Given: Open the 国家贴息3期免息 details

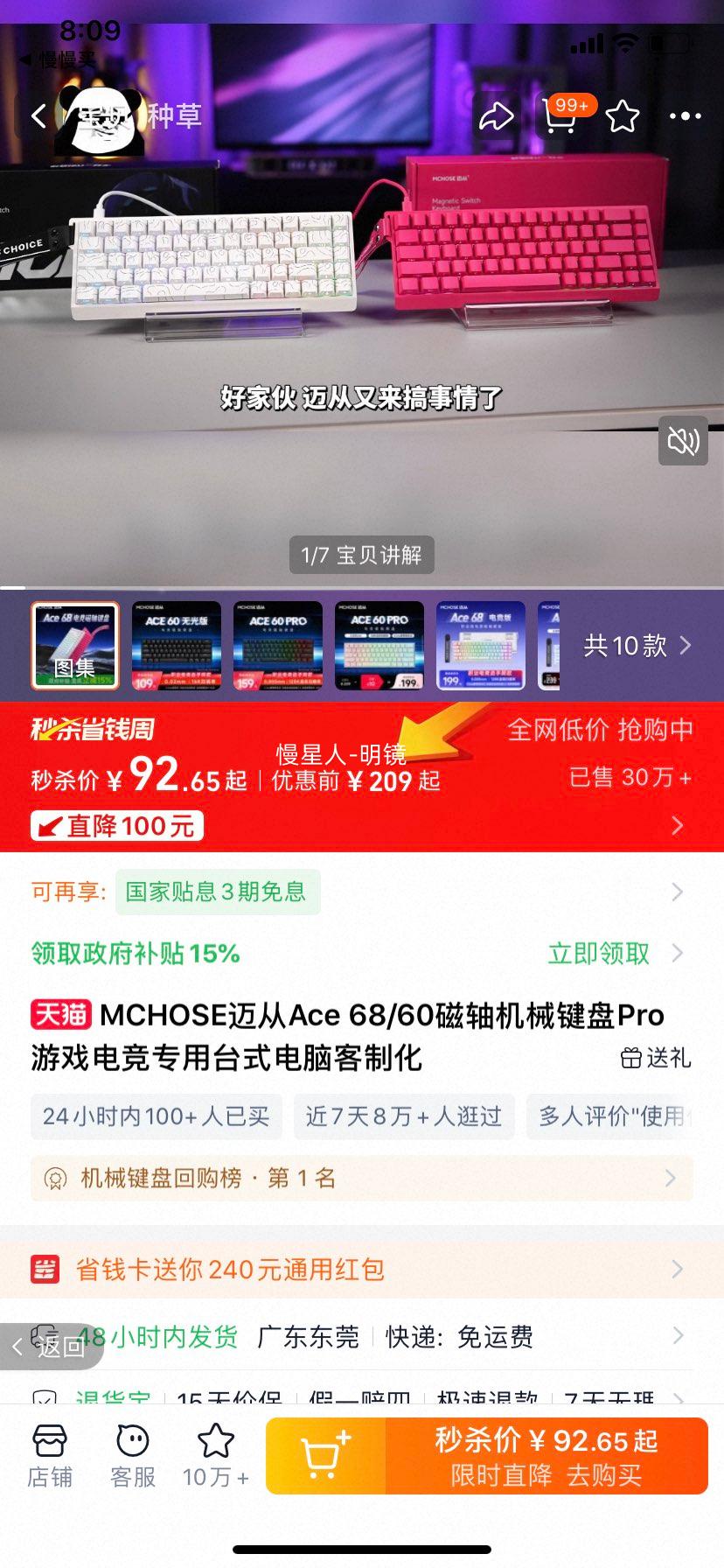Looking at the screenshot, I should coord(218,892).
